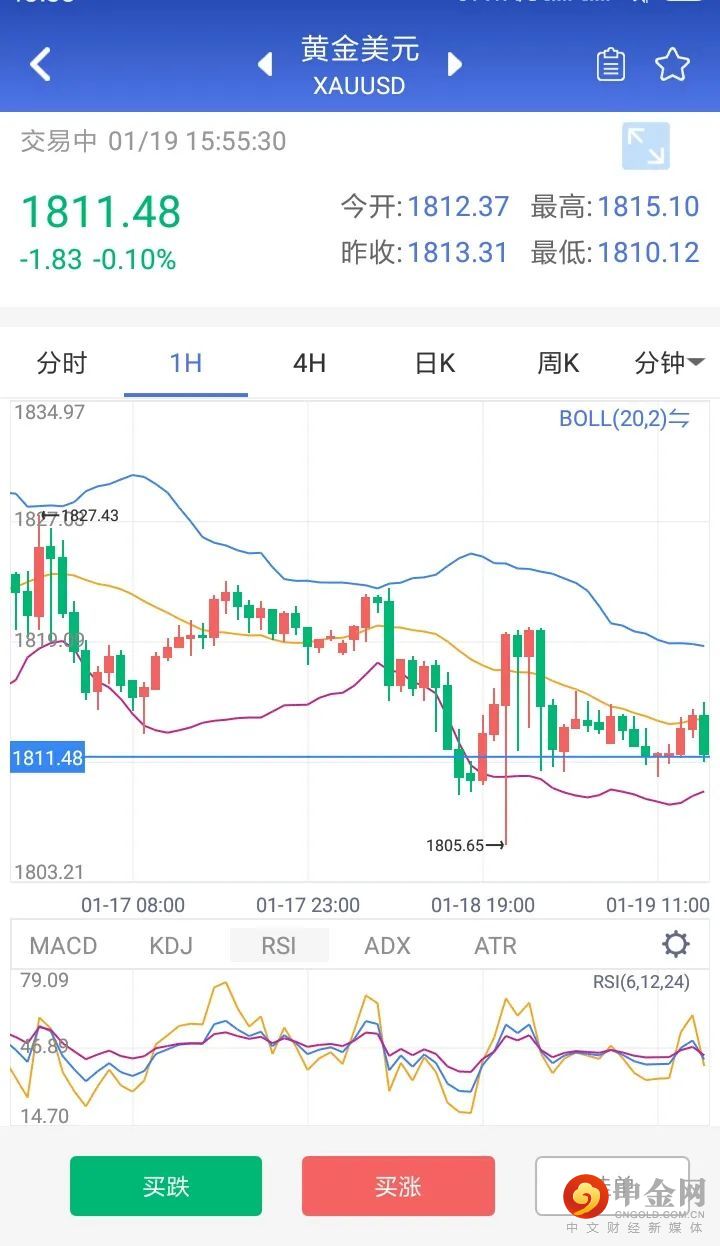Open indicator settings gear
Screen dimensions: 720x1246
click(x=676, y=944)
